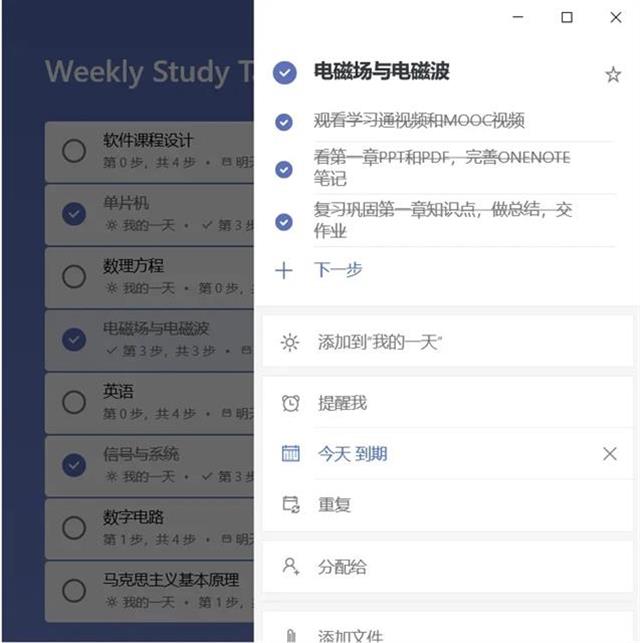Open the 今天 到期 due date picker
Screen dimensions: 640x643
[x=352, y=454]
